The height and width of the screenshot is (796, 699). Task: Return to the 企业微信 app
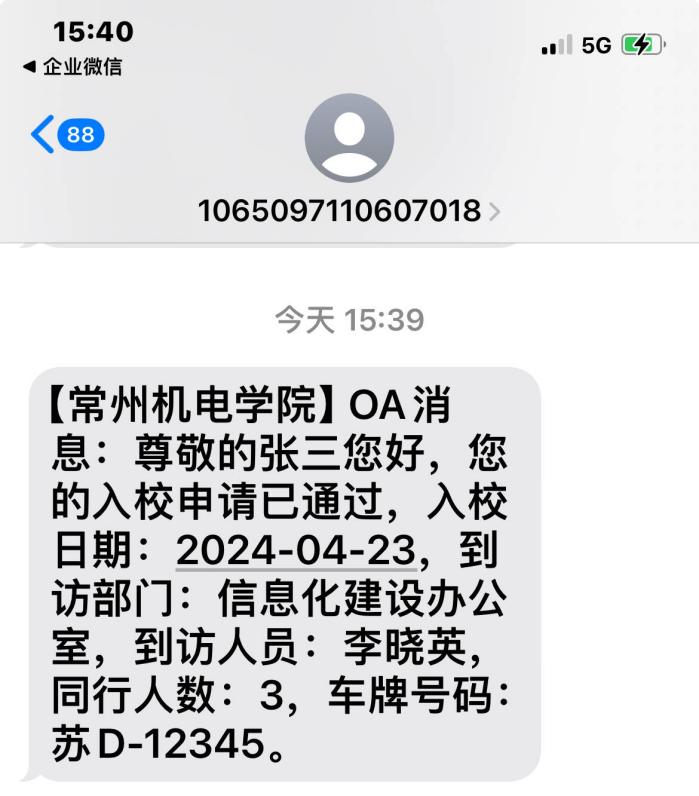pos(72,67)
